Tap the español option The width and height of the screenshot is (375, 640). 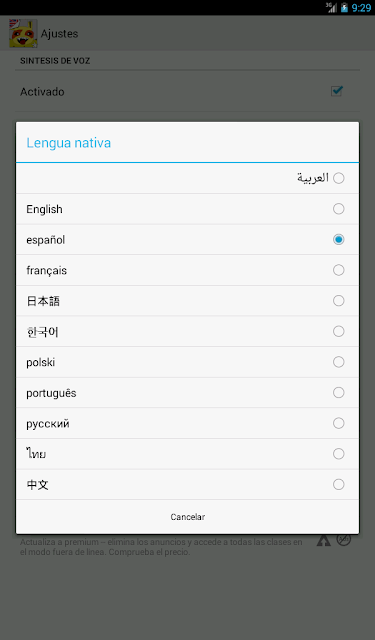coord(187,240)
